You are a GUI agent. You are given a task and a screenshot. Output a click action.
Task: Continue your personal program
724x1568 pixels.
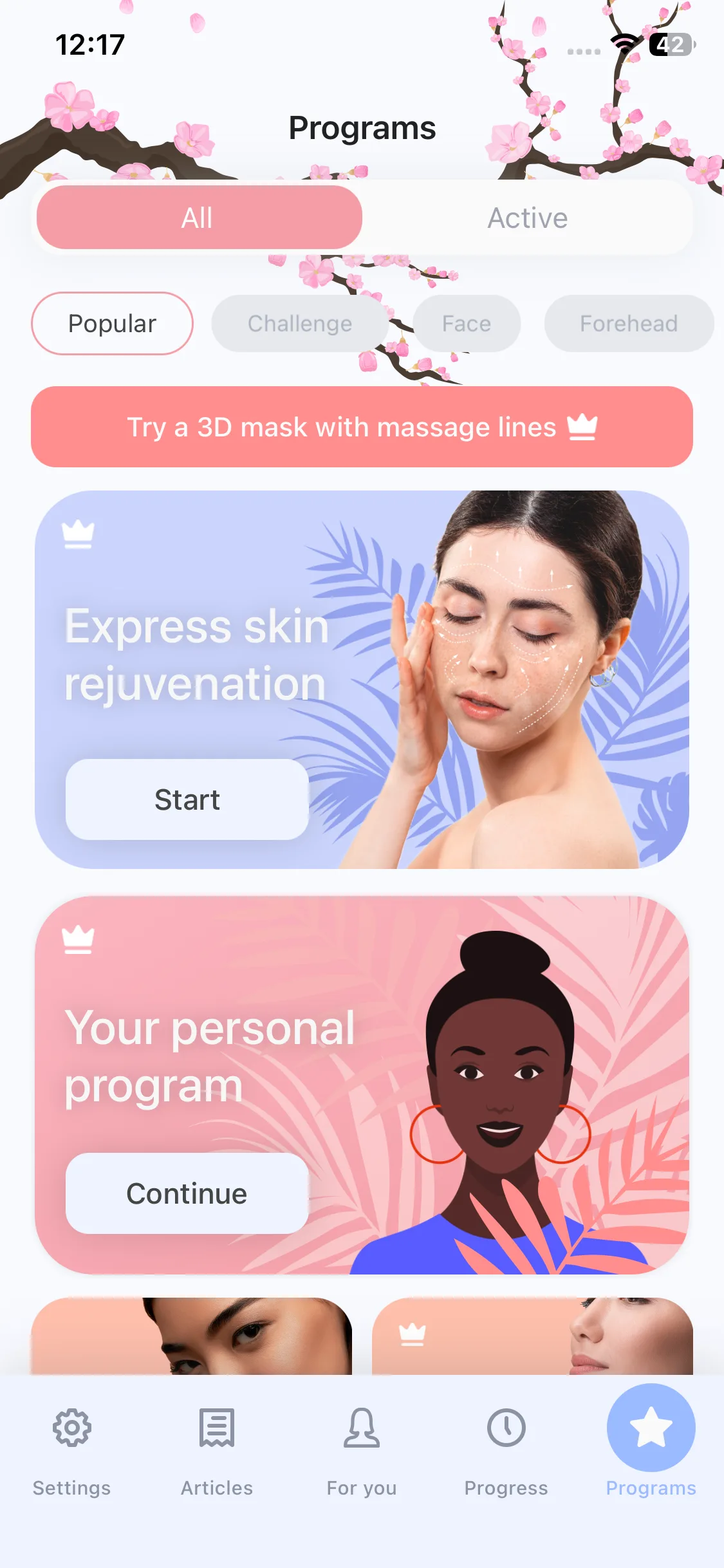(187, 1193)
